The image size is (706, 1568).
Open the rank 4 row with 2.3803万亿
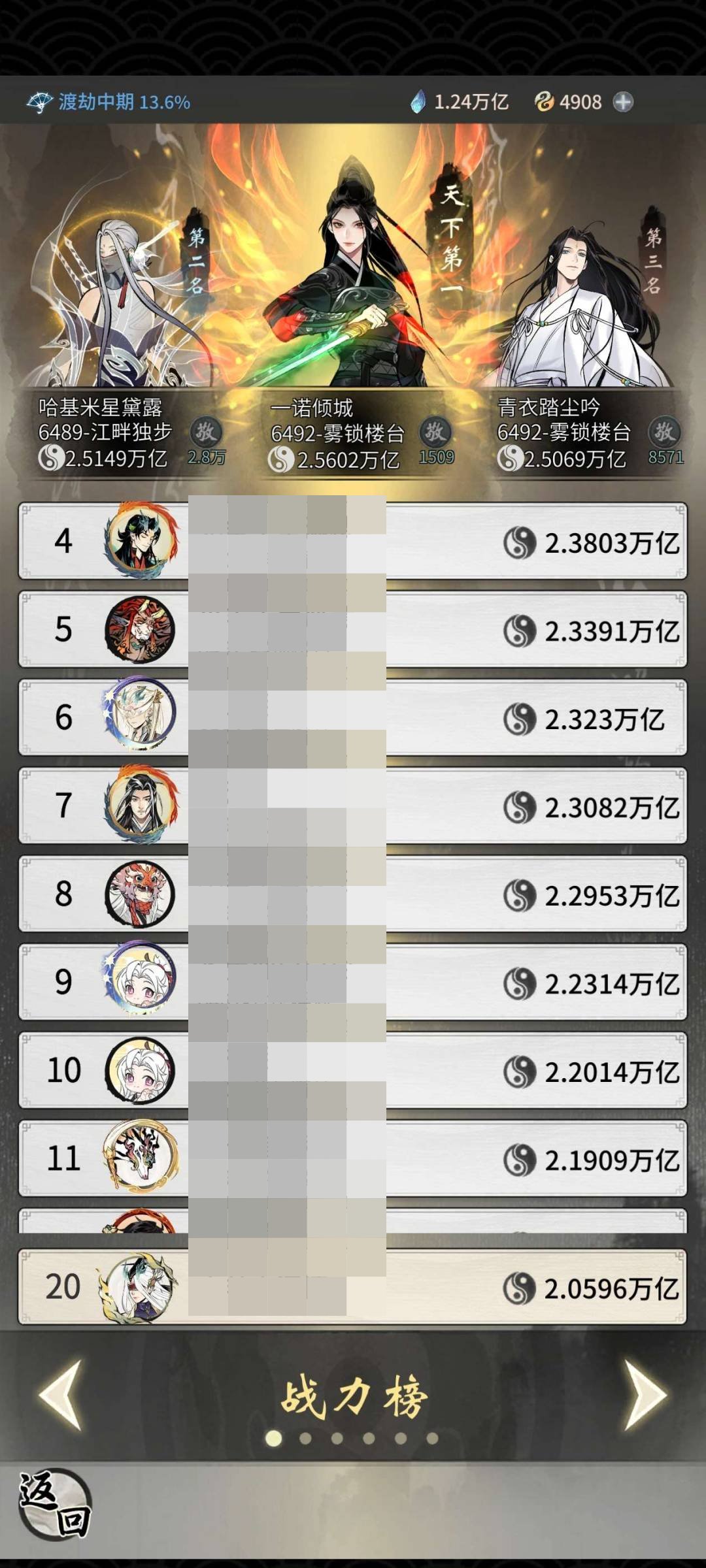(x=353, y=541)
